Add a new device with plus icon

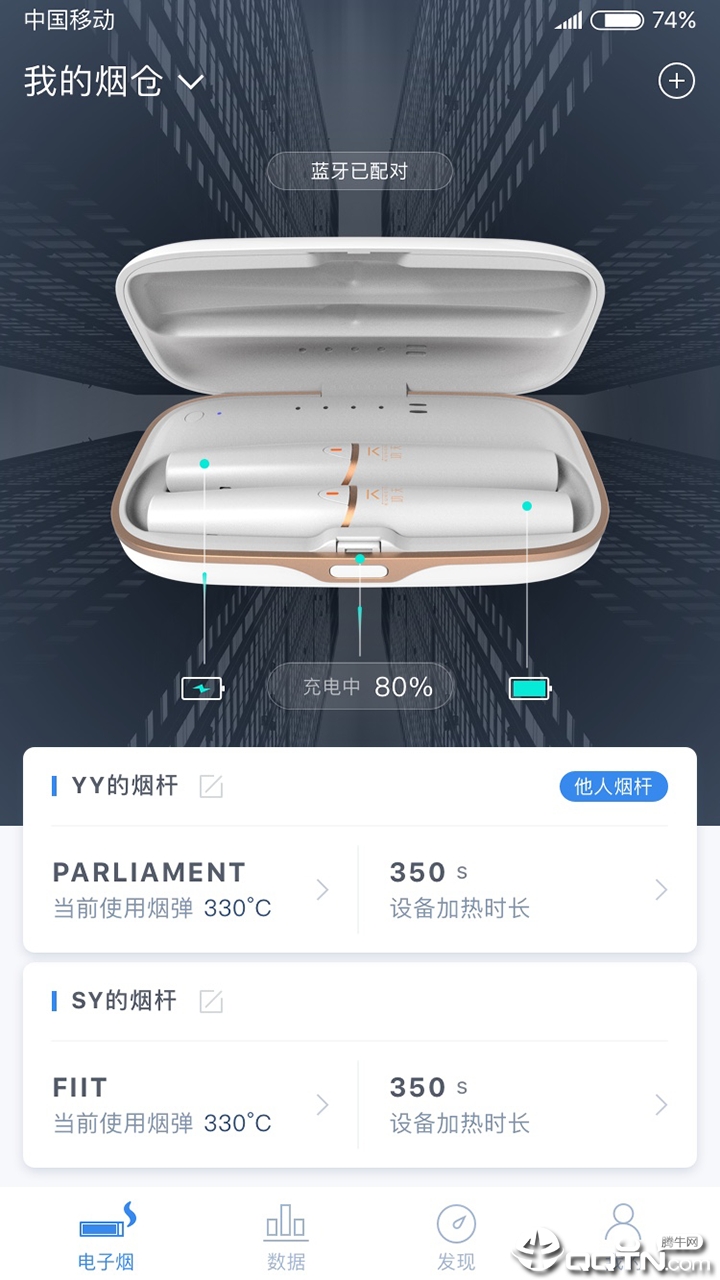pos(676,82)
